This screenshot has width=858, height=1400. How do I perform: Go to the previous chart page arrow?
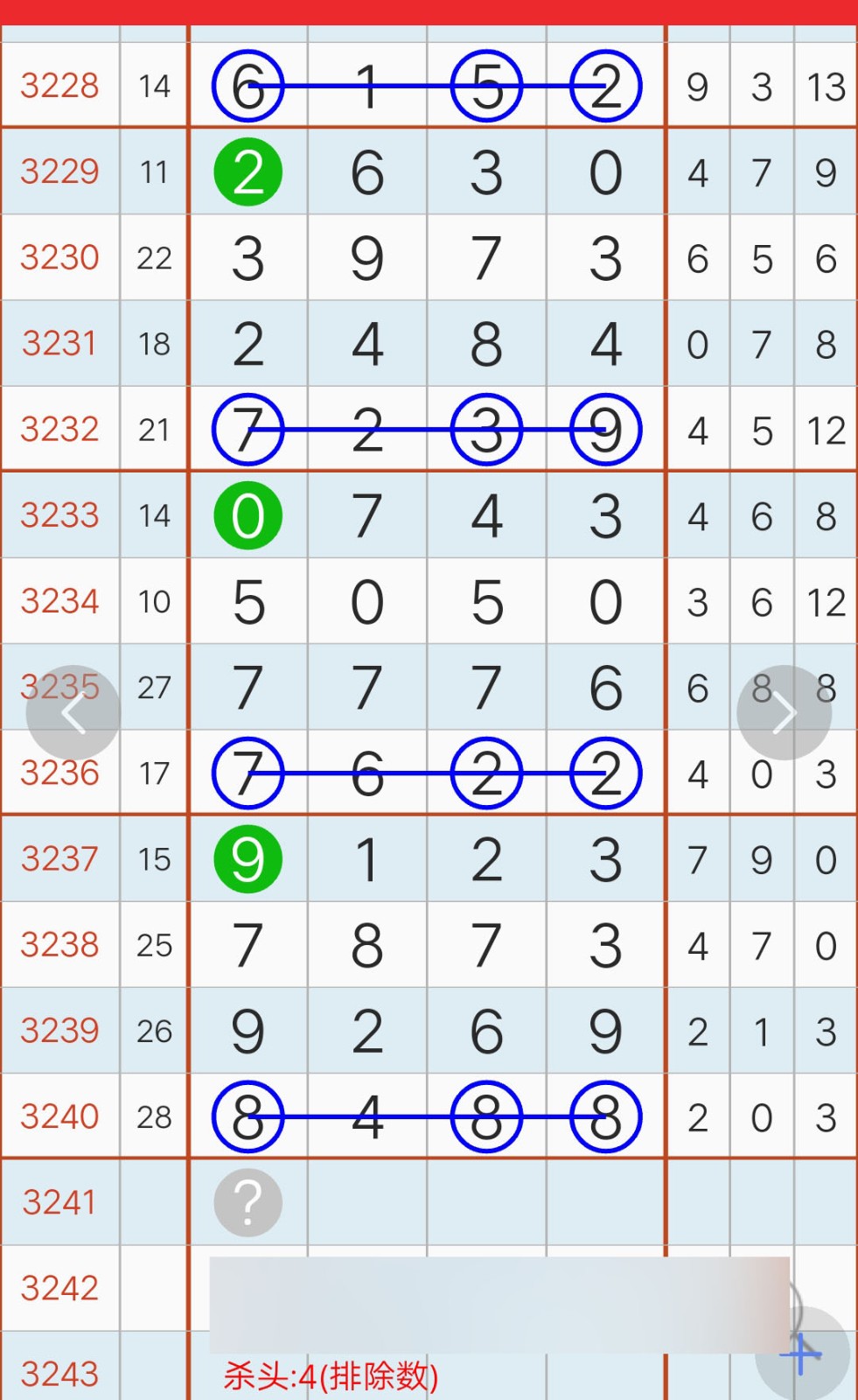click(x=73, y=713)
